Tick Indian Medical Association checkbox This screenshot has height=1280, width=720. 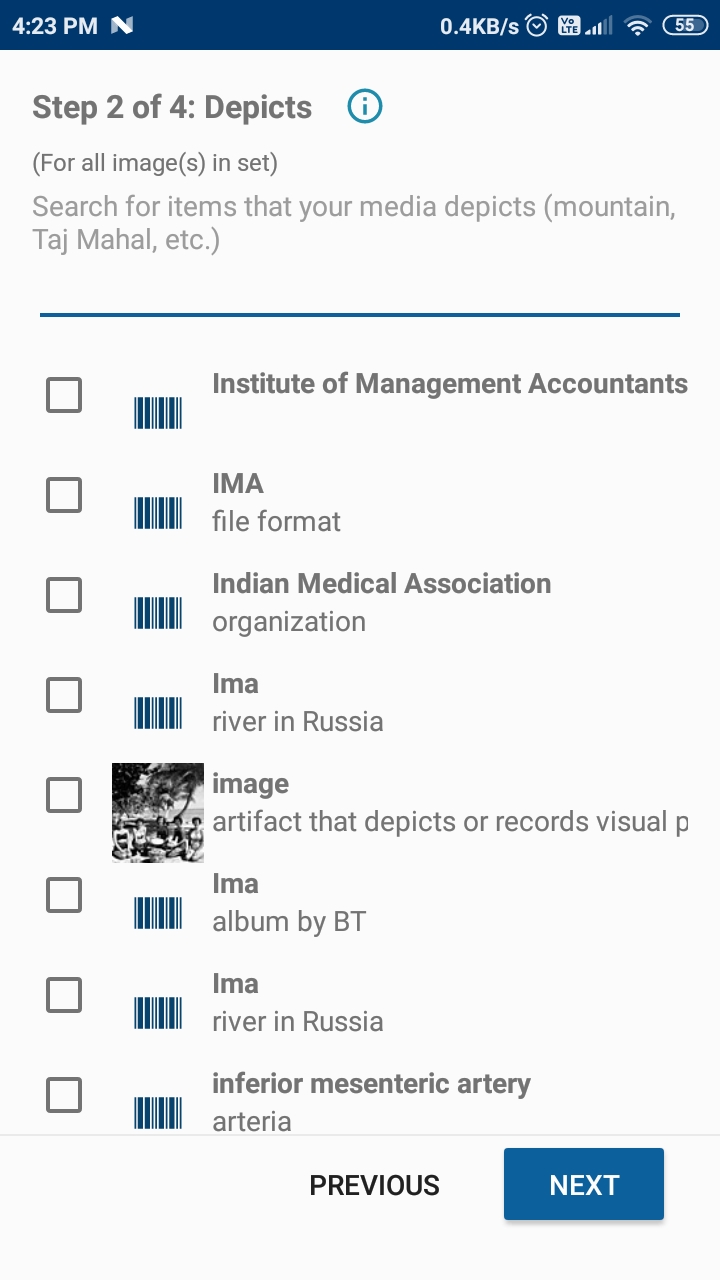(x=64, y=595)
